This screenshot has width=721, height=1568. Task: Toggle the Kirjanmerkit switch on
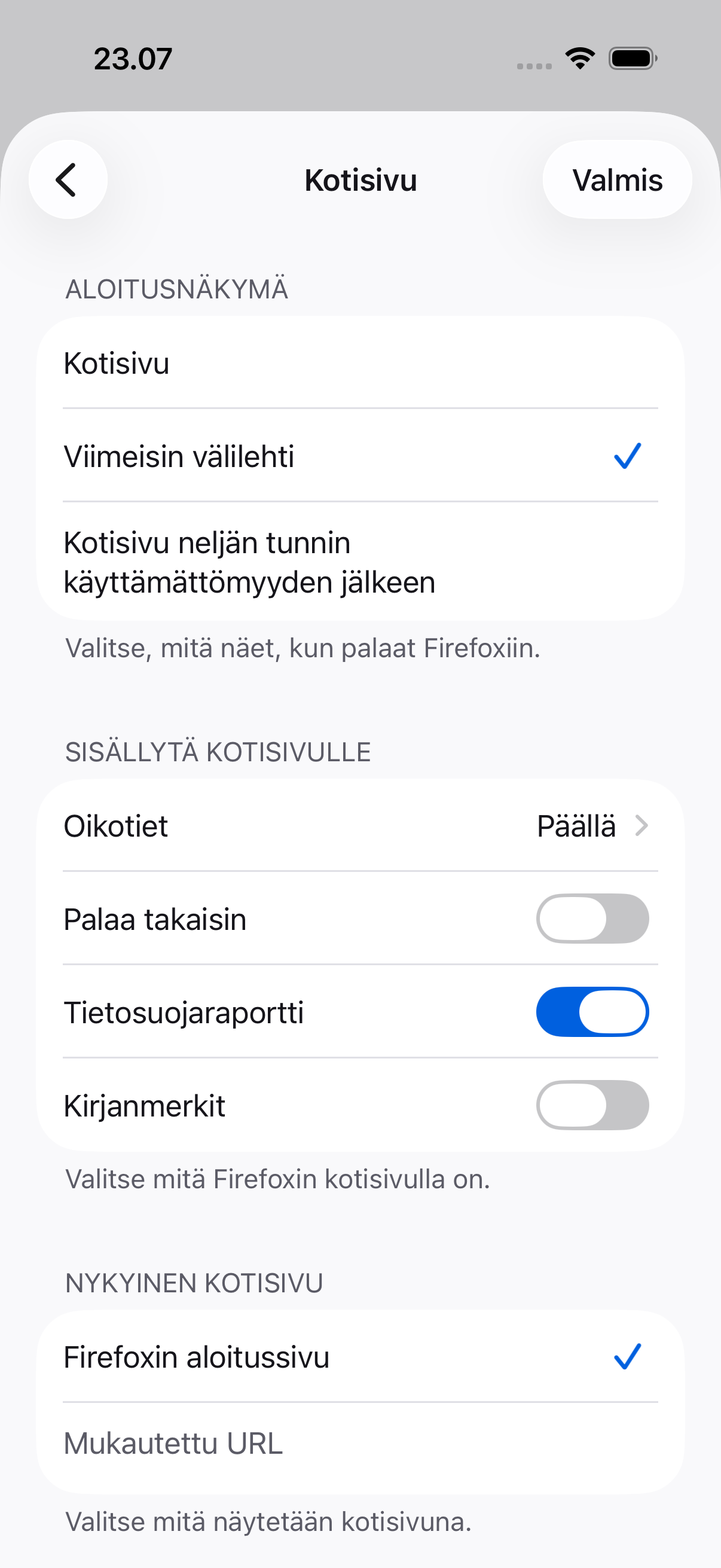coord(592,1105)
